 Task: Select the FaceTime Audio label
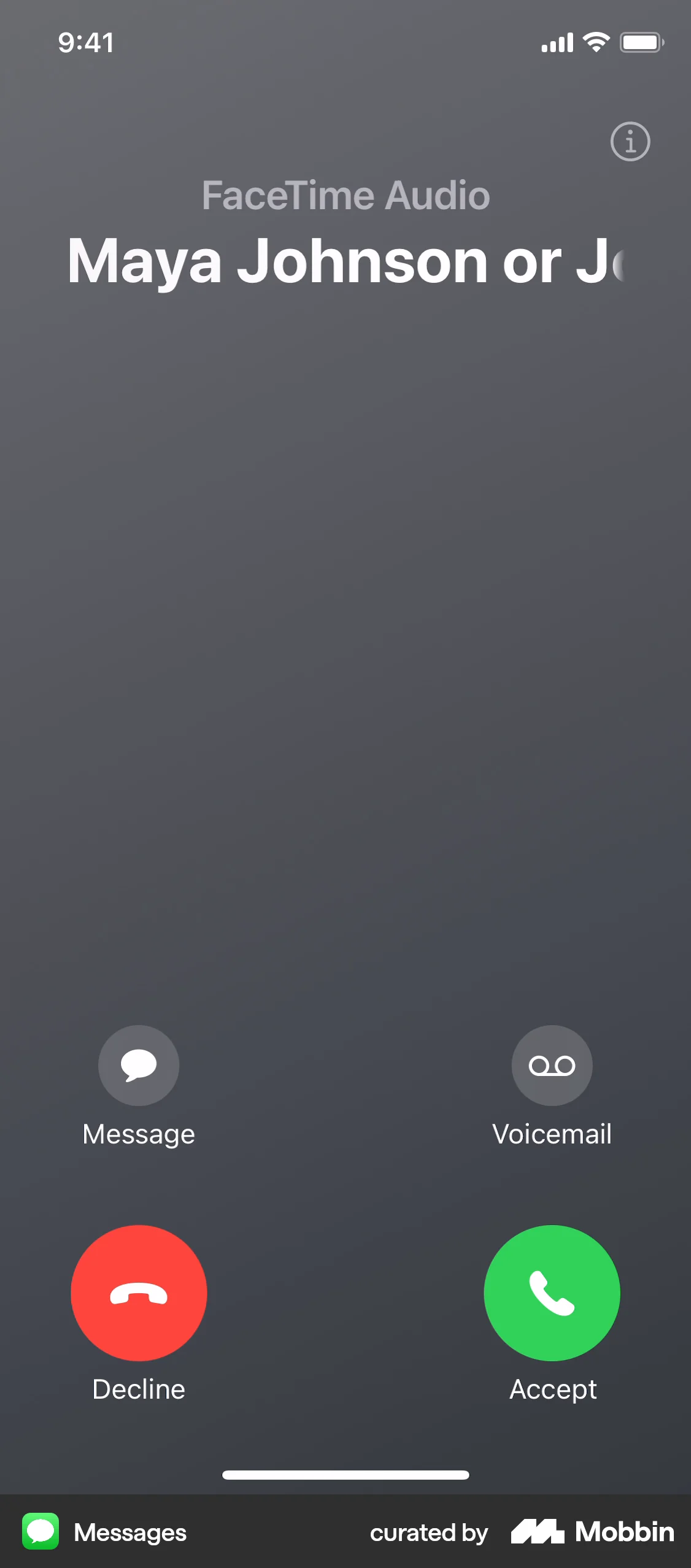(345, 195)
